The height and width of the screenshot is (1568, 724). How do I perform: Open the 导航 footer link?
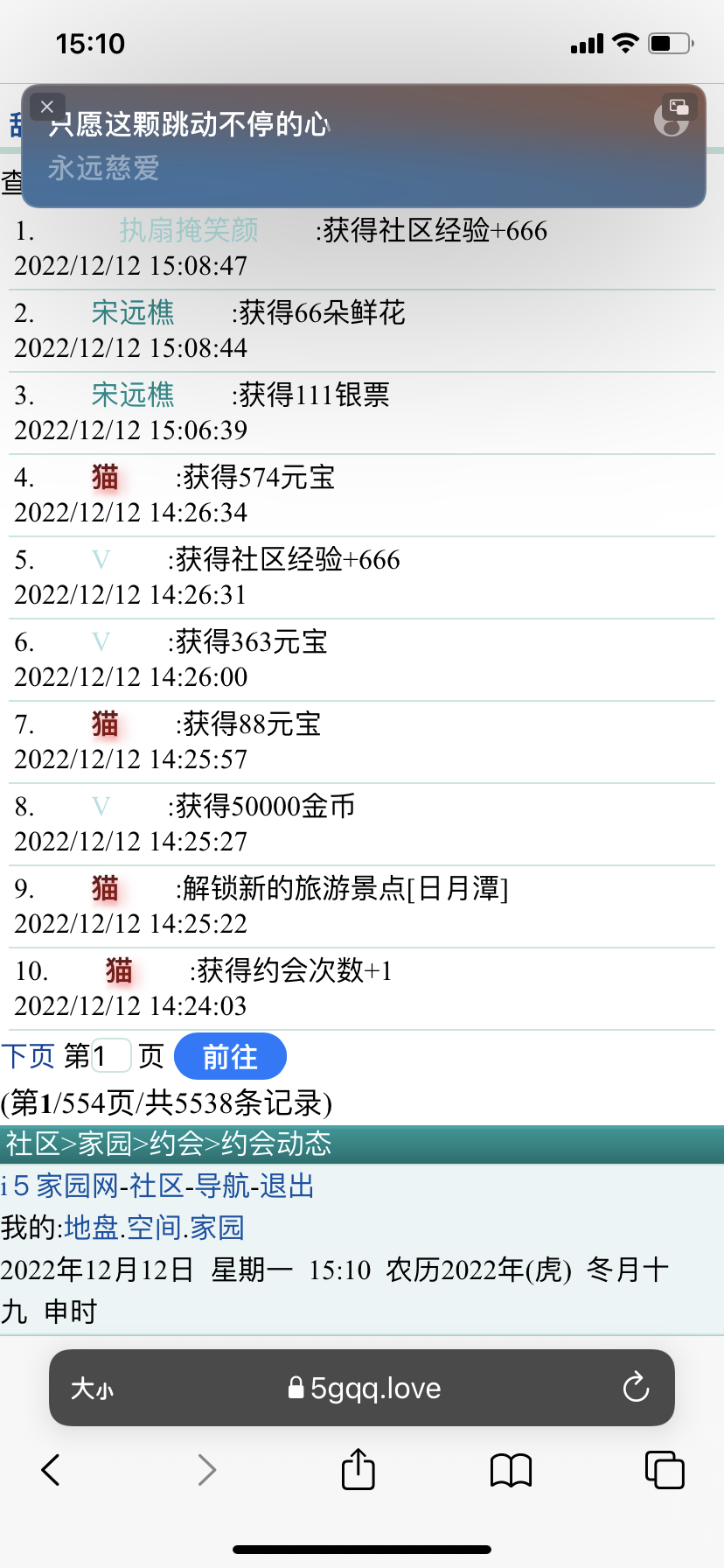pos(222,1186)
